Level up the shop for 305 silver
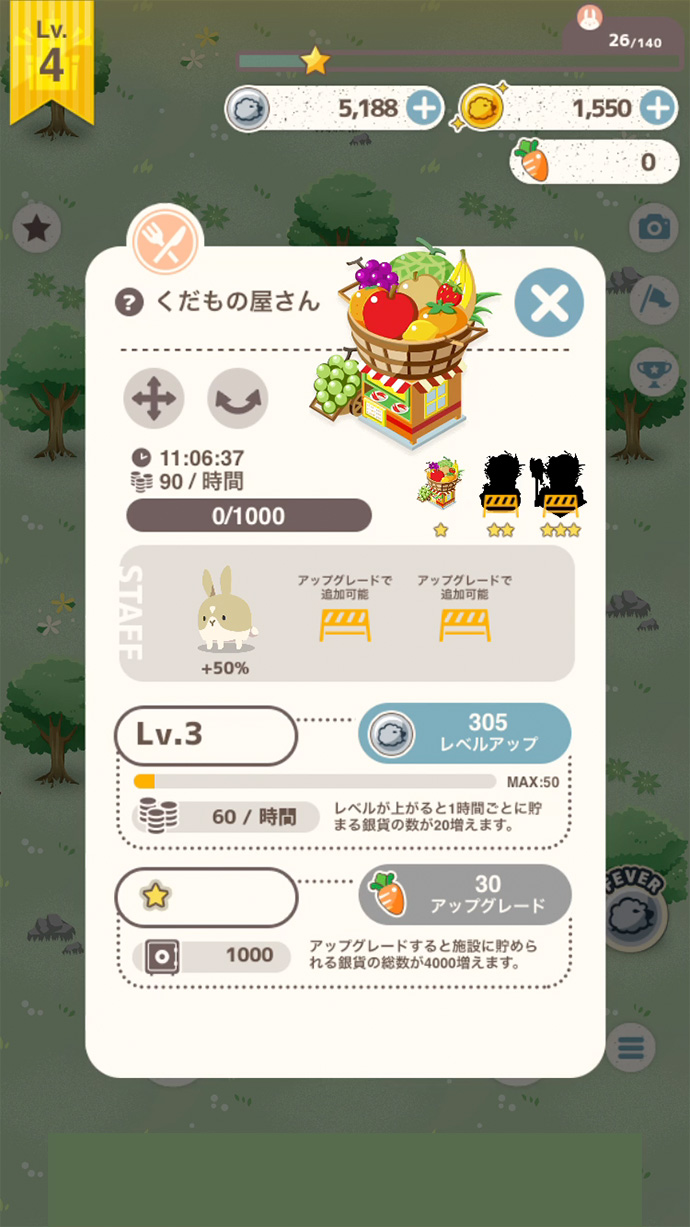This screenshot has width=690, height=1227. click(x=465, y=733)
